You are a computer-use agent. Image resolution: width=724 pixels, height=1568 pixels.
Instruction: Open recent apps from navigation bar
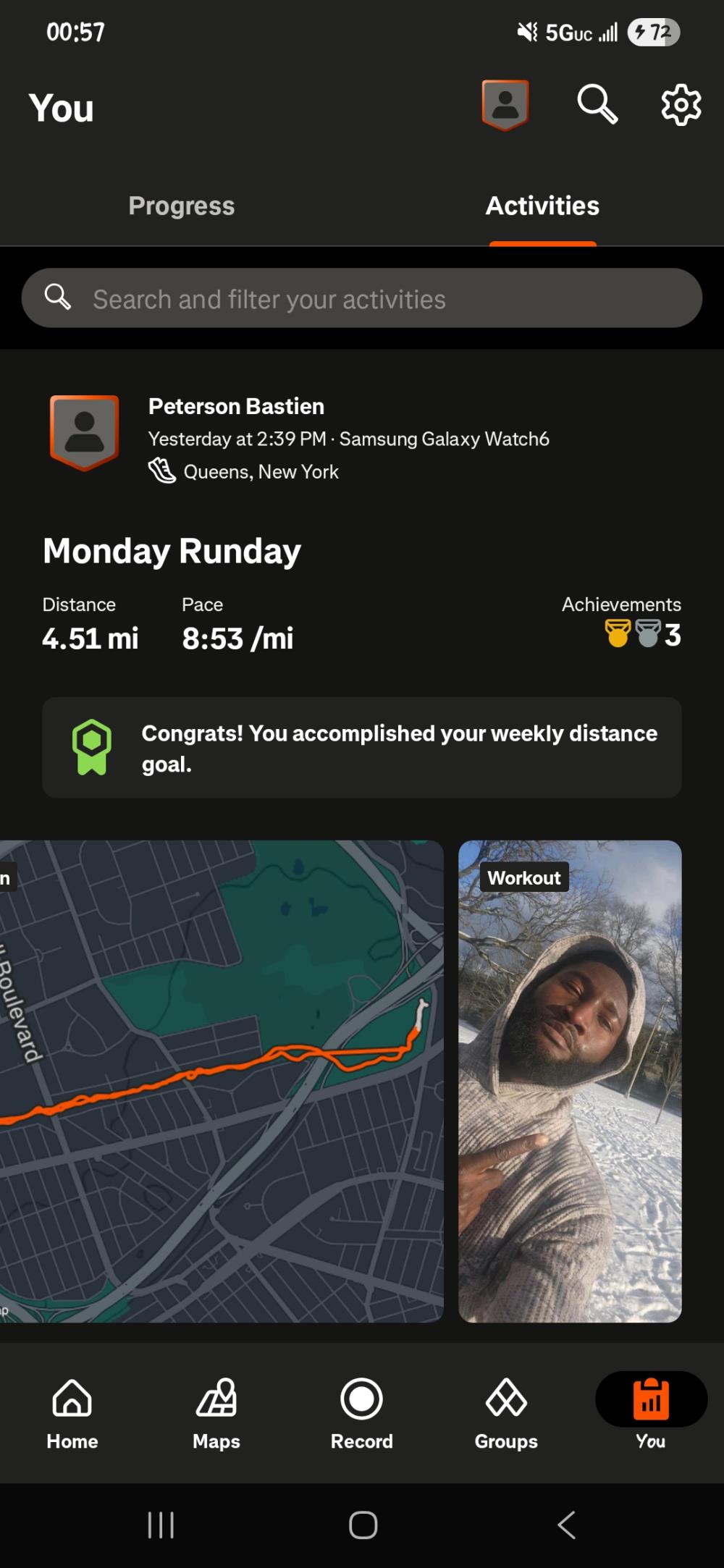tap(161, 1525)
